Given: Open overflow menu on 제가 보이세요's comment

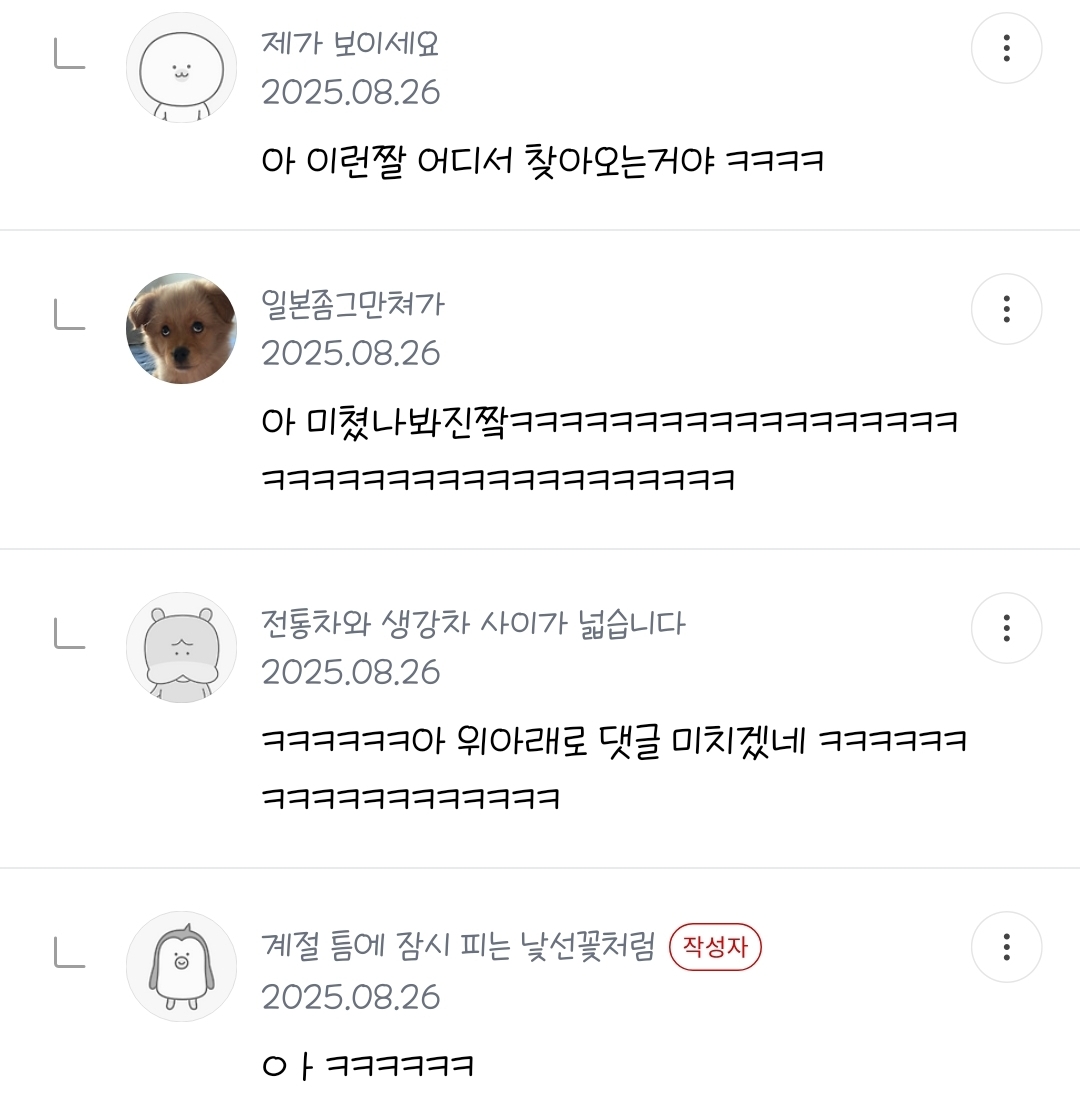Looking at the screenshot, I should click(x=1006, y=48).
